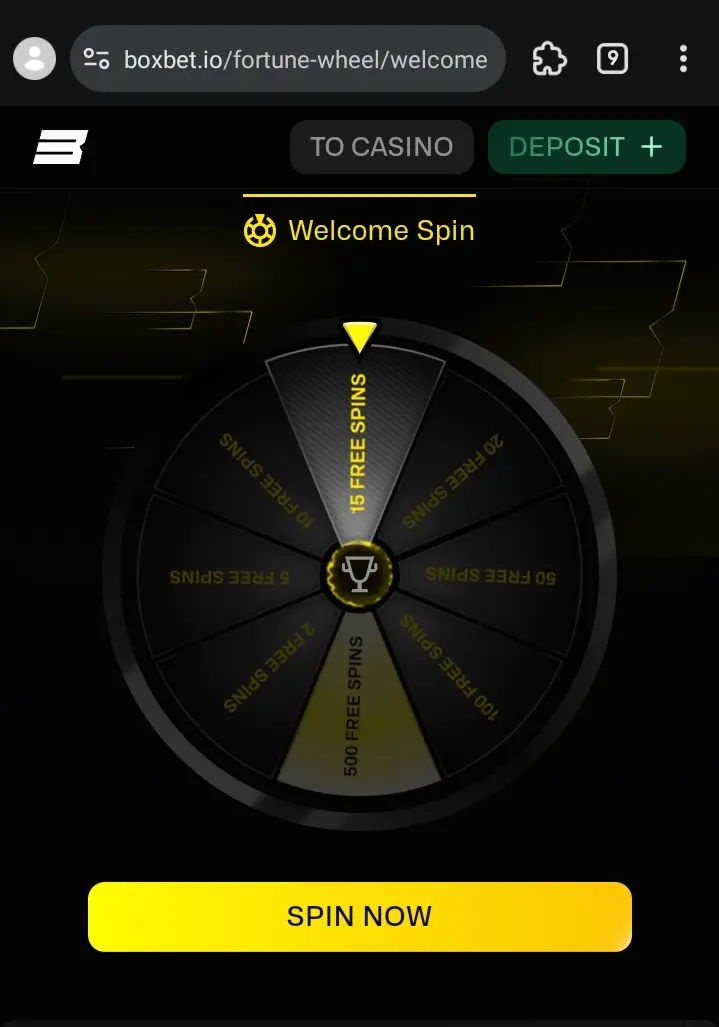Open the browser overflow menu
The height and width of the screenshot is (1027, 719).
tap(683, 59)
